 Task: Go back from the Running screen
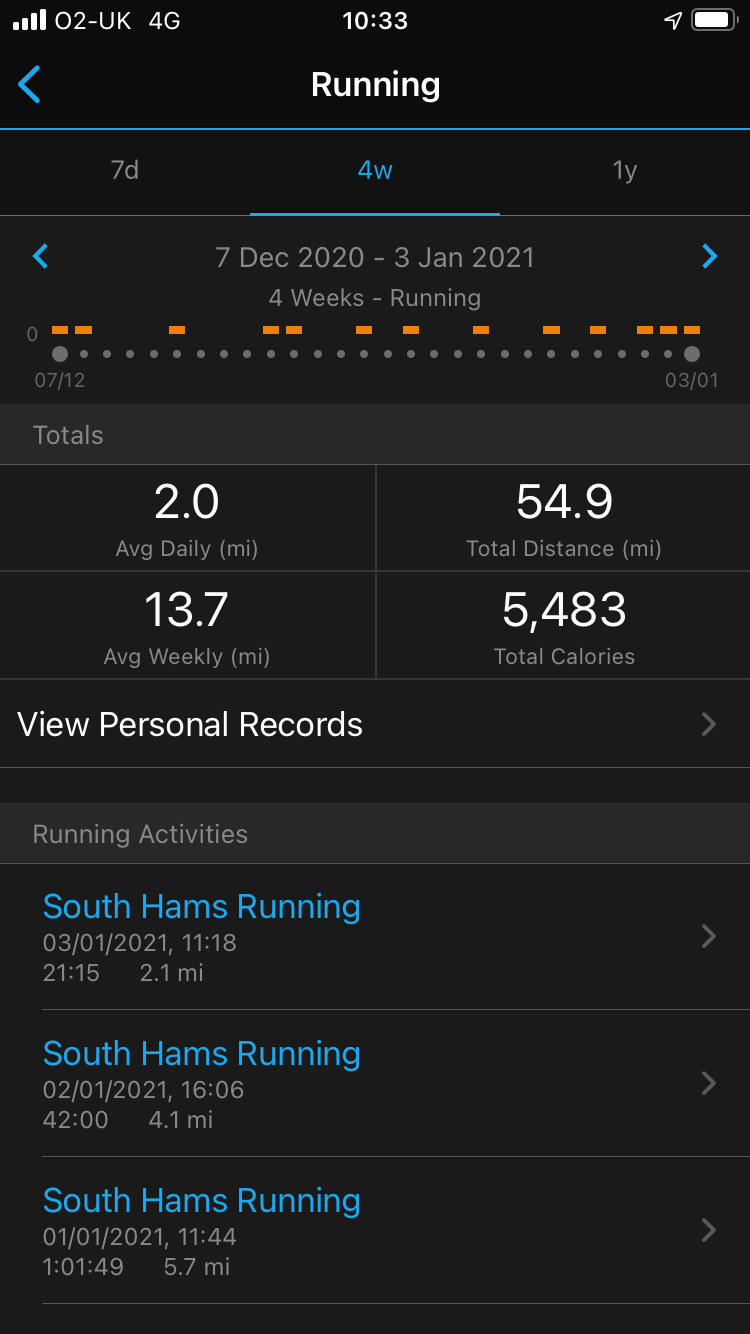pos(30,85)
